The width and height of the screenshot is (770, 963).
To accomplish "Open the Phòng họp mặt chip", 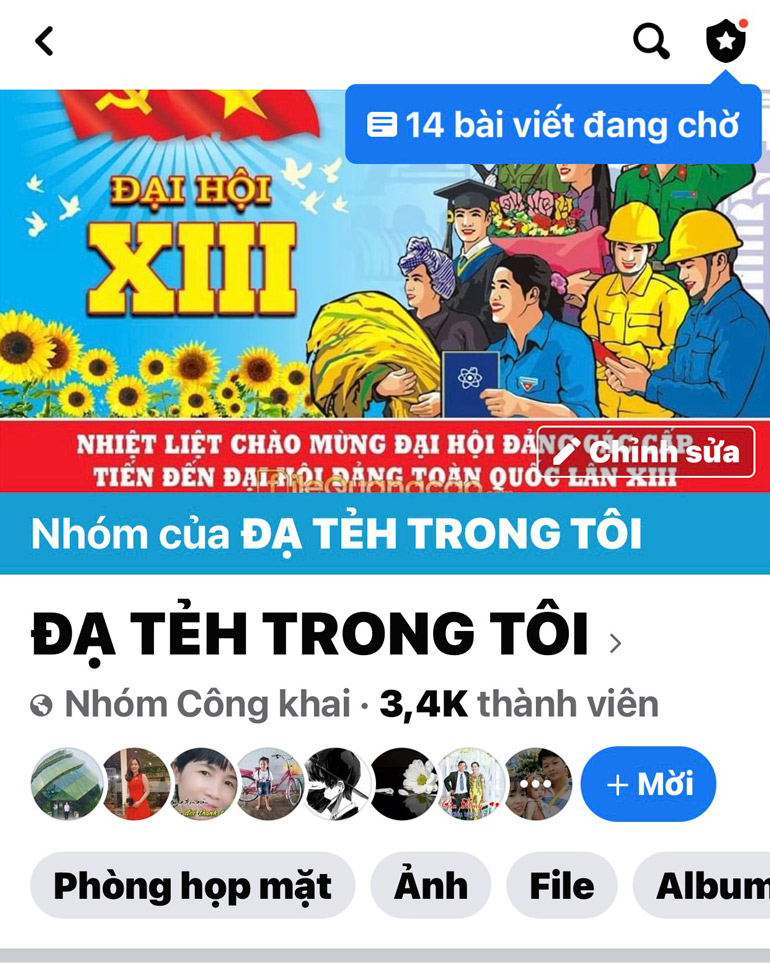I will [x=192, y=885].
